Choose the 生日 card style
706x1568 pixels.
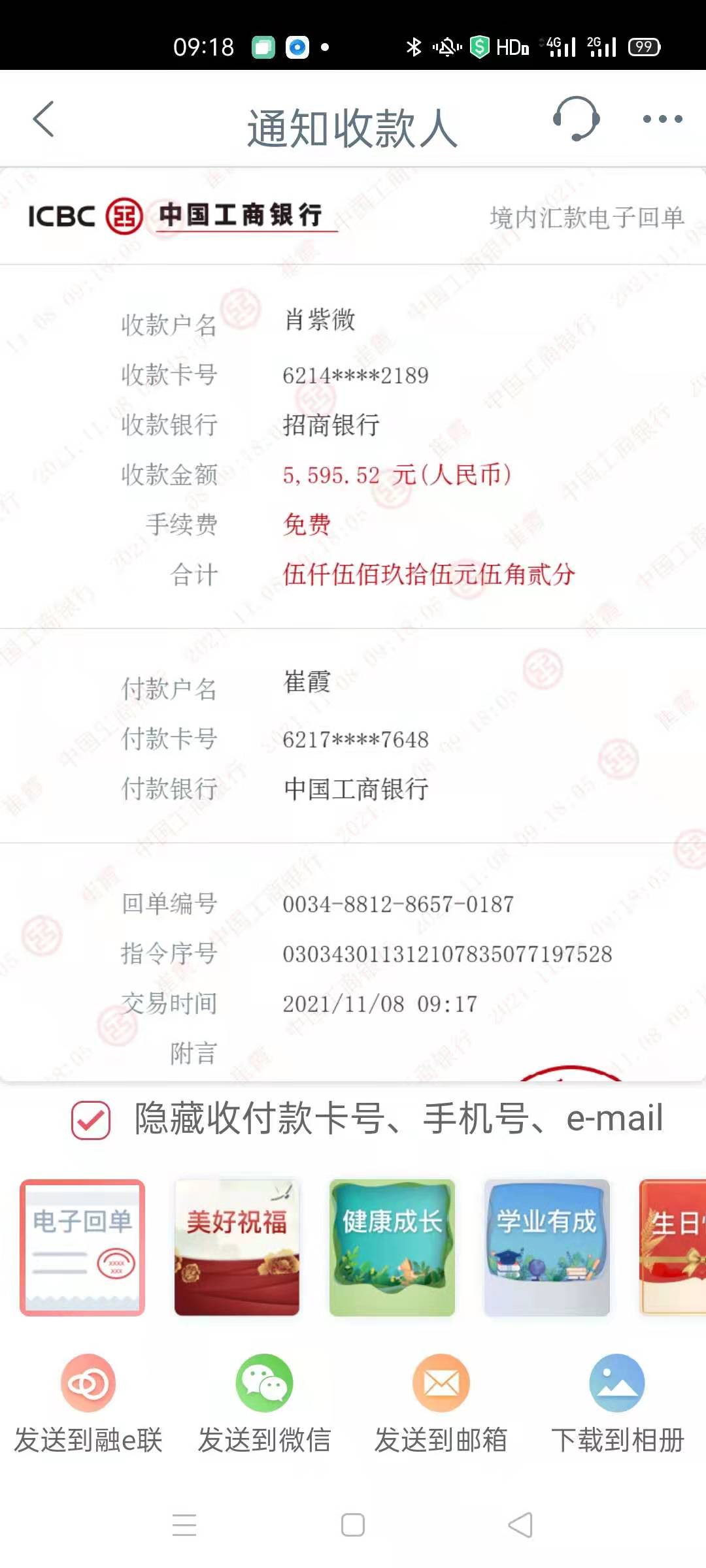click(x=673, y=1247)
